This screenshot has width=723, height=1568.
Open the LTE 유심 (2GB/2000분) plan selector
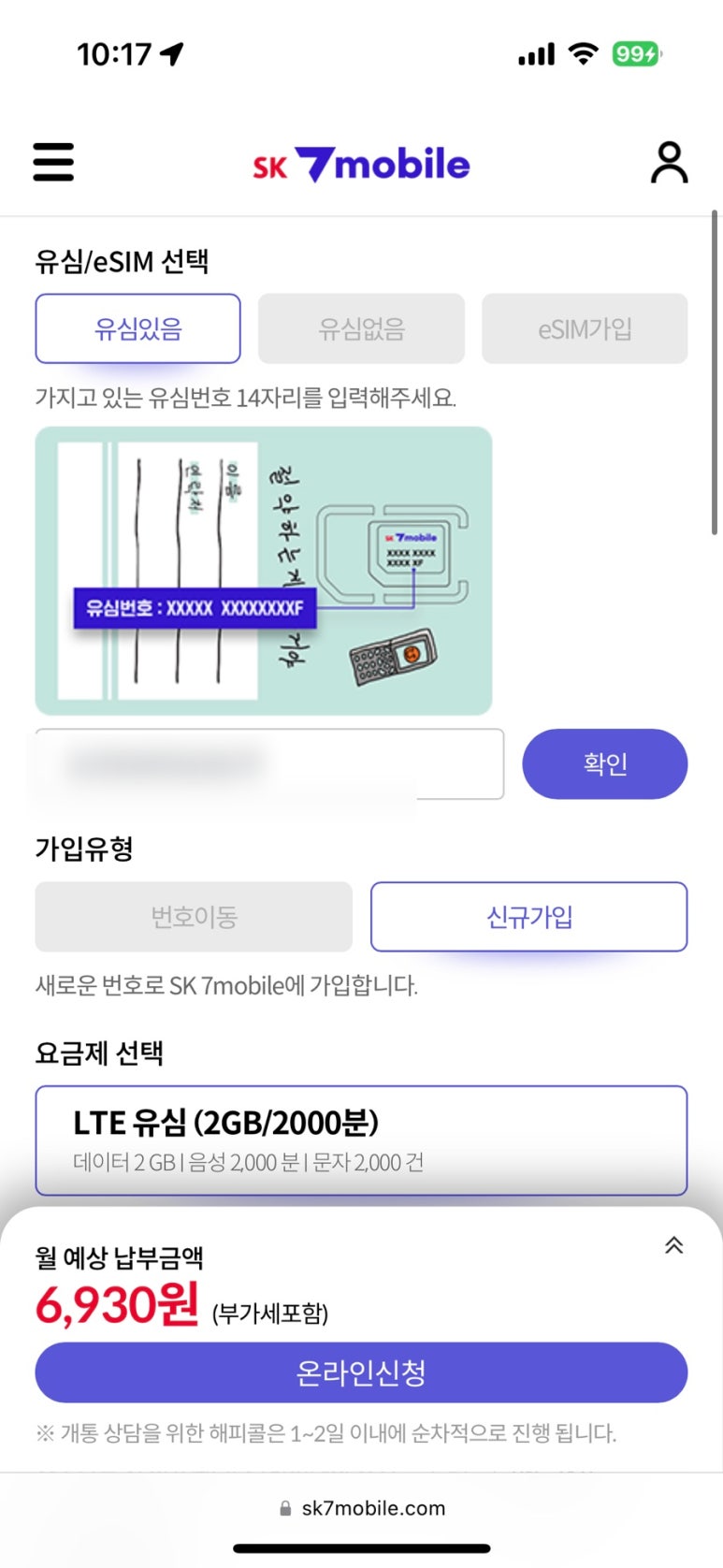(x=361, y=1140)
